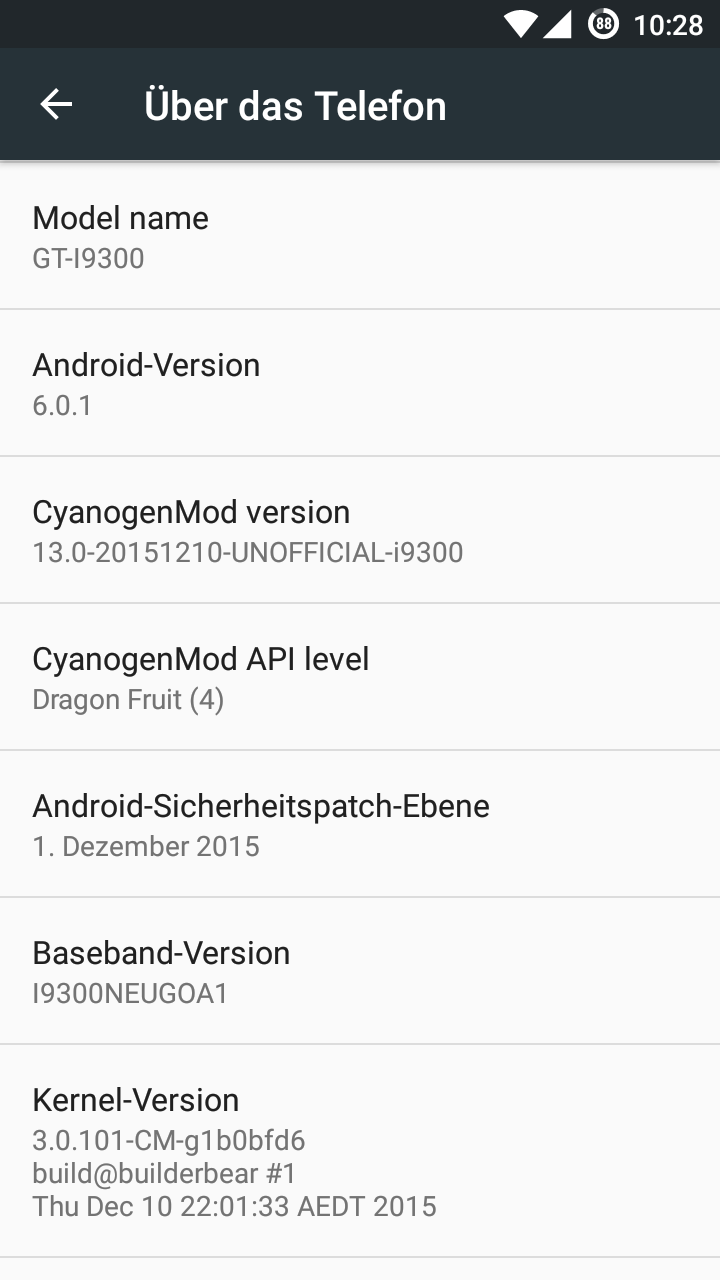This screenshot has width=720, height=1280.
Task: Go back from Über das Telefon
Action: point(56,105)
